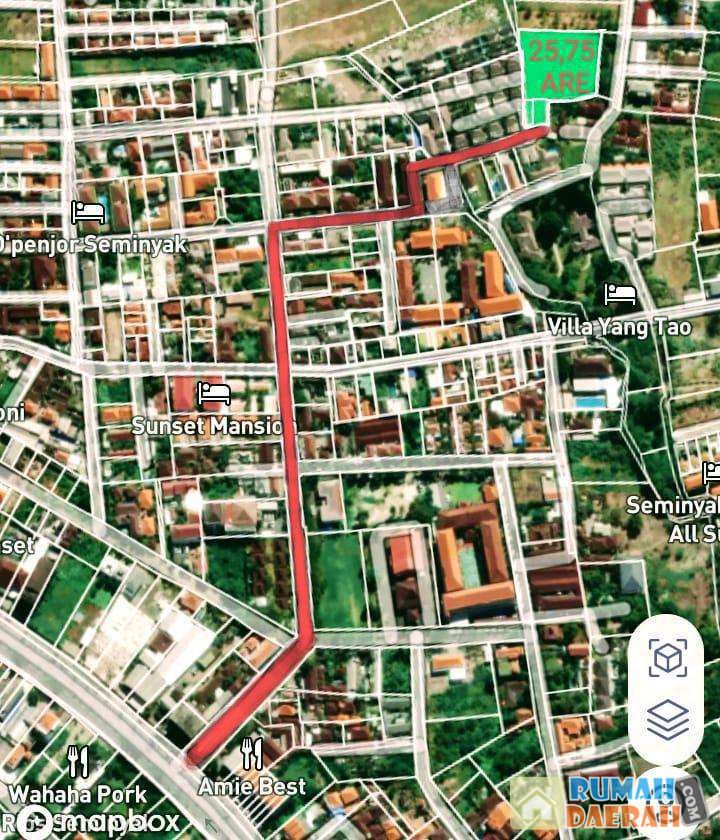The image size is (720, 840).
Task: Switch to the 3D cube view
Action: click(667, 657)
